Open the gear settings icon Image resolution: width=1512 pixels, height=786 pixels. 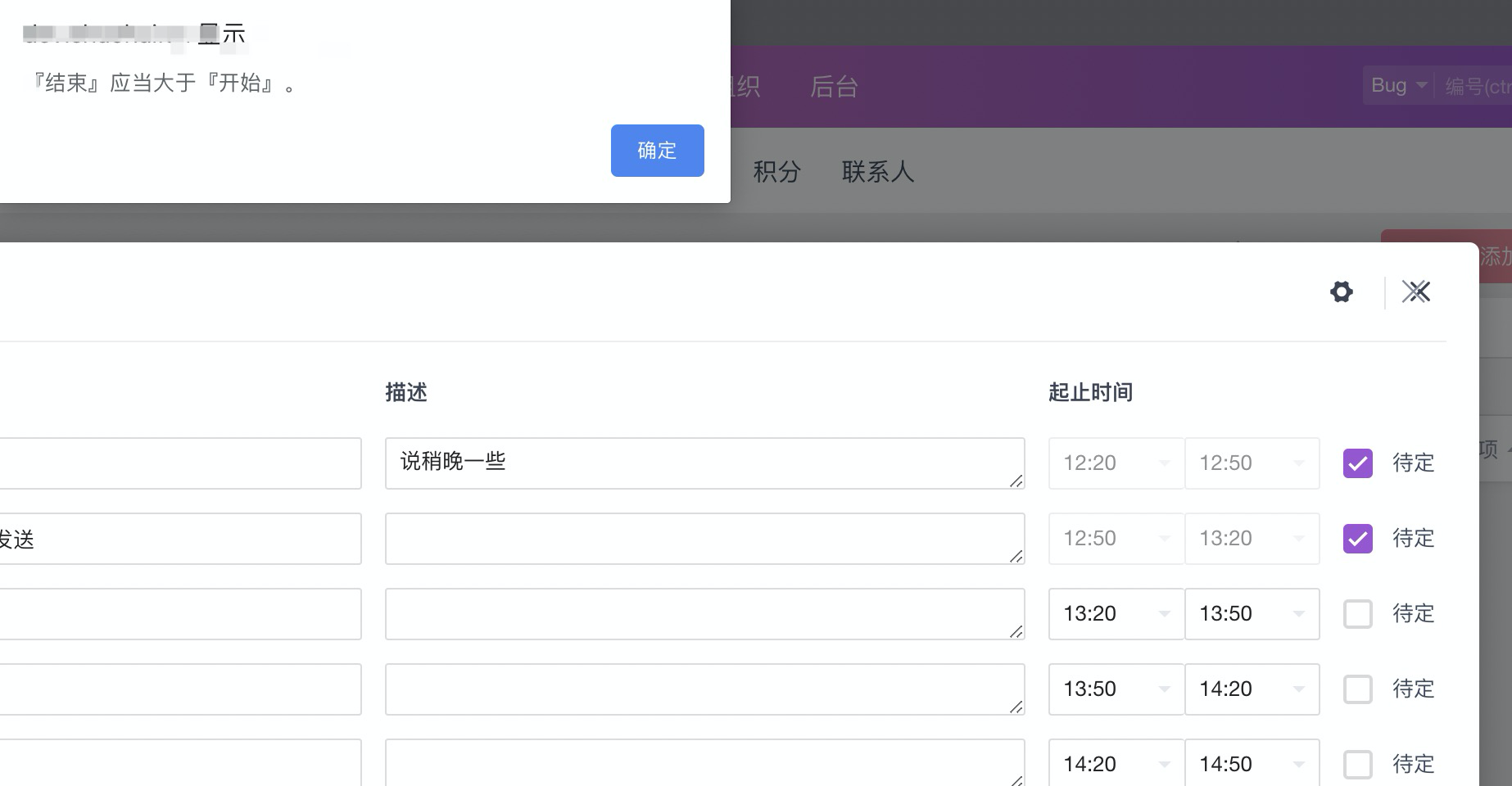[x=1342, y=291]
